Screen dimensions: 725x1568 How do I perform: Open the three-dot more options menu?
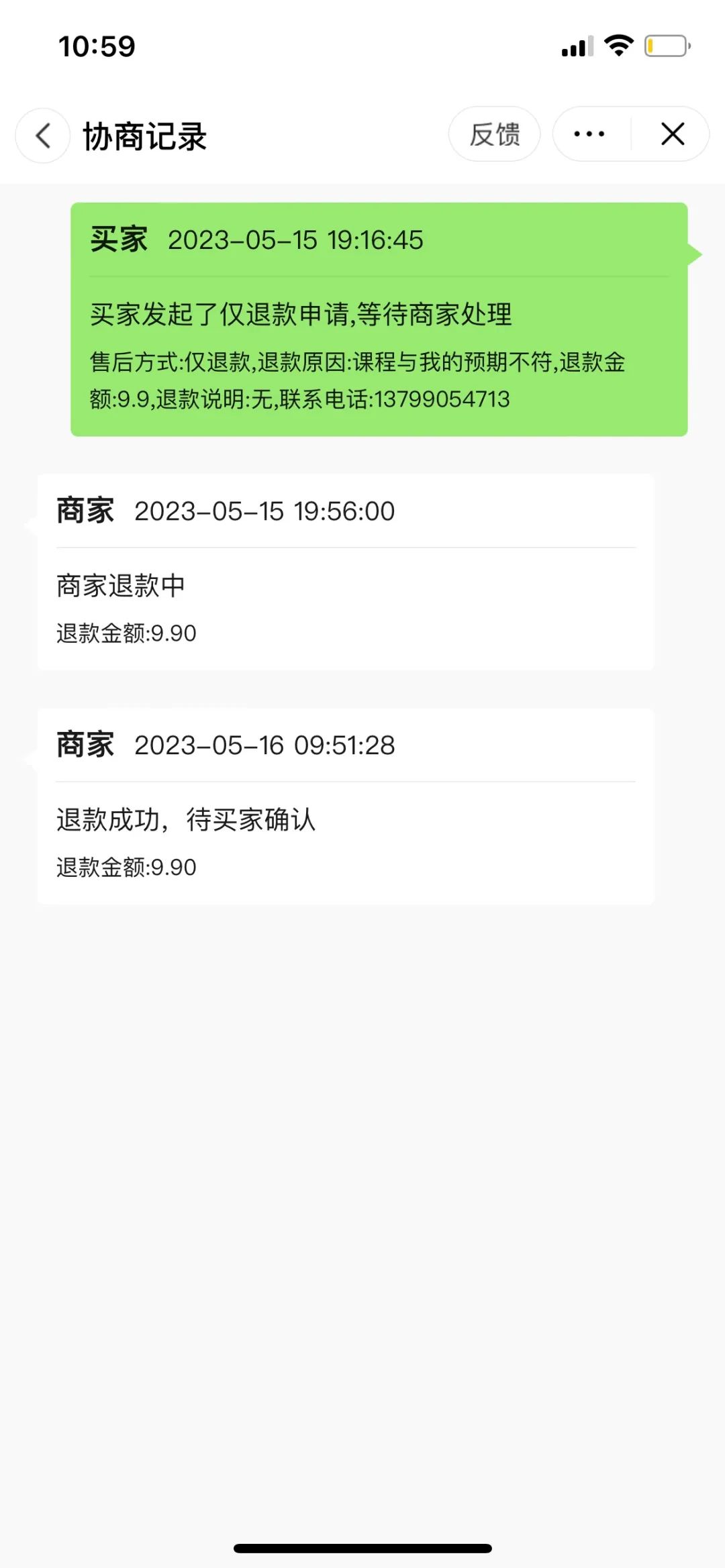(x=589, y=134)
